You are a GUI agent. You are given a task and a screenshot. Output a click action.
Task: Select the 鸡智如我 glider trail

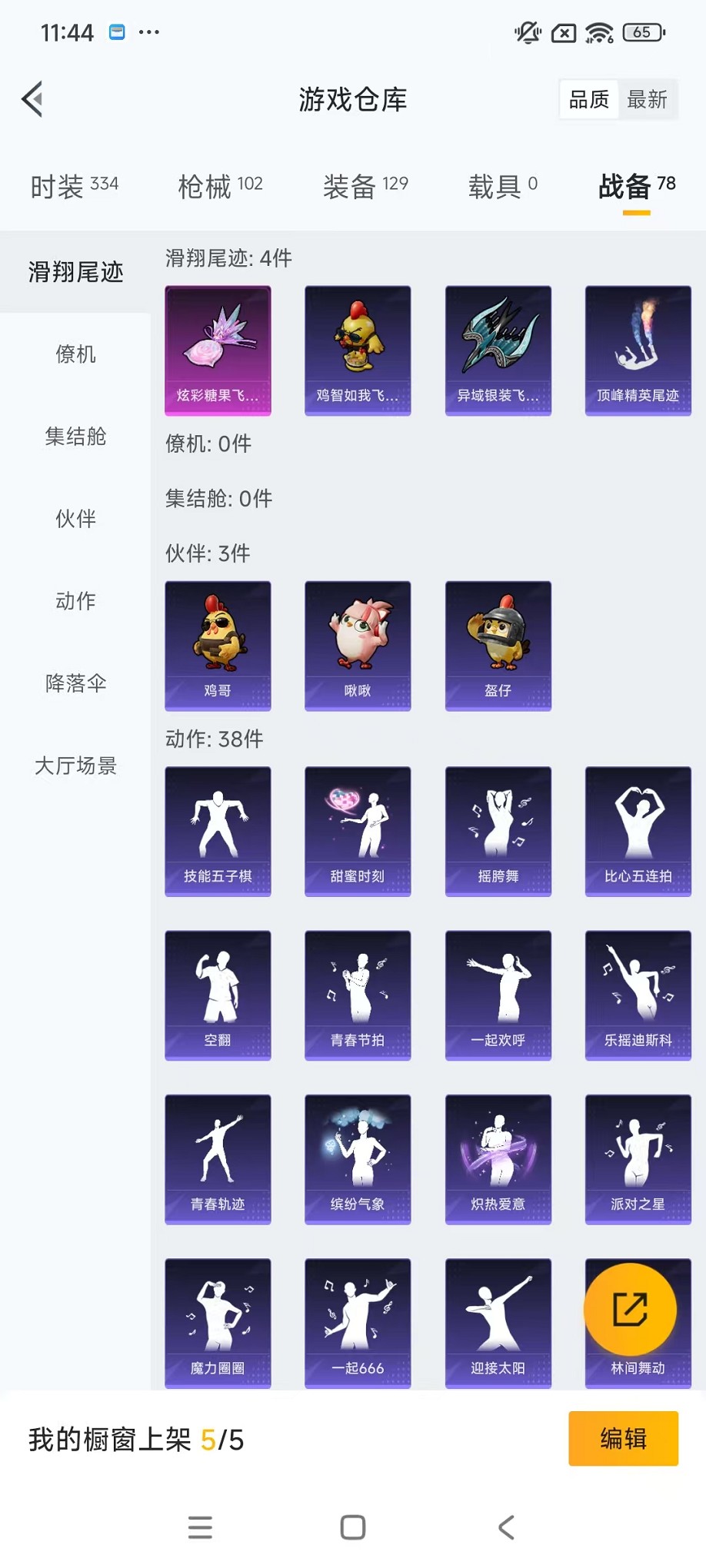tap(358, 350)
